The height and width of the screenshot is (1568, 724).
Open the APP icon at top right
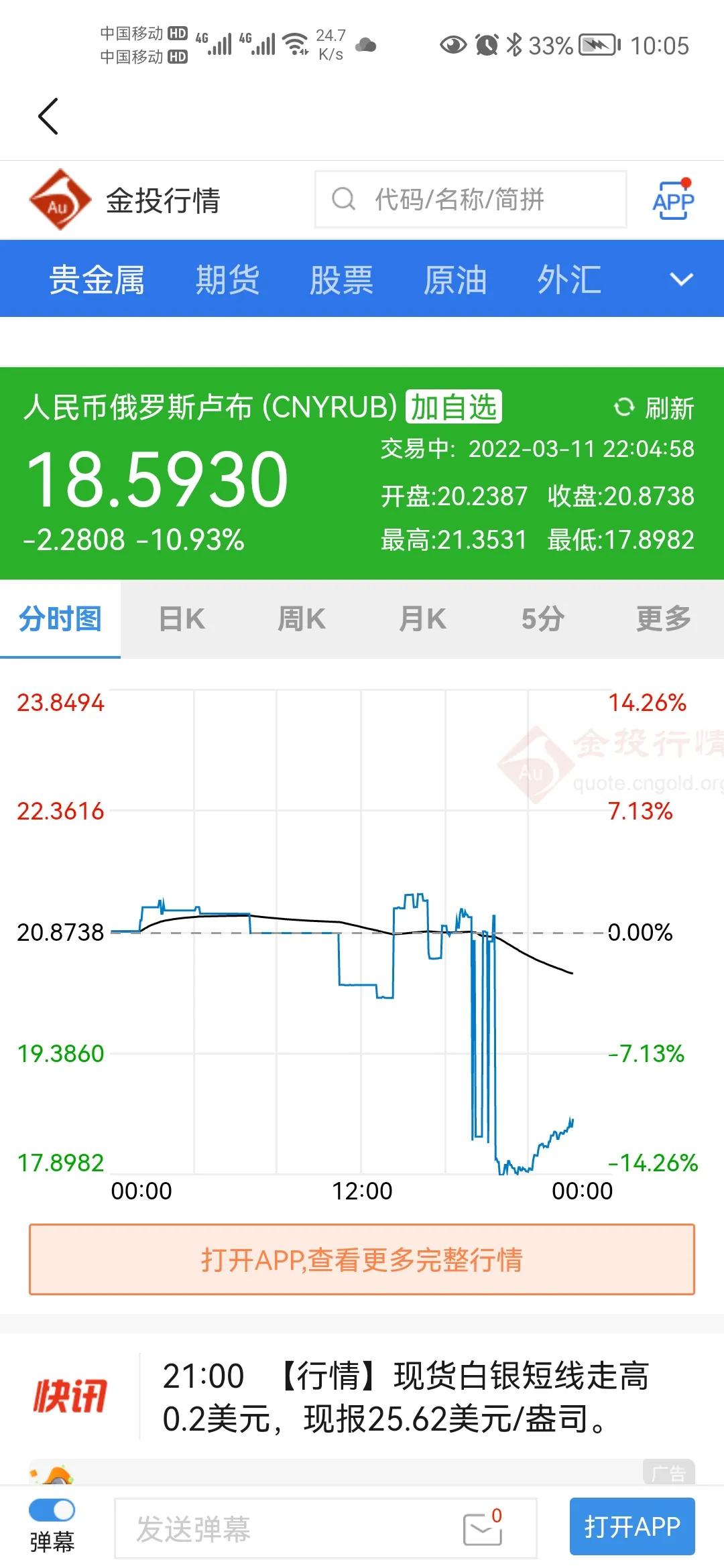tap(672, 199)
